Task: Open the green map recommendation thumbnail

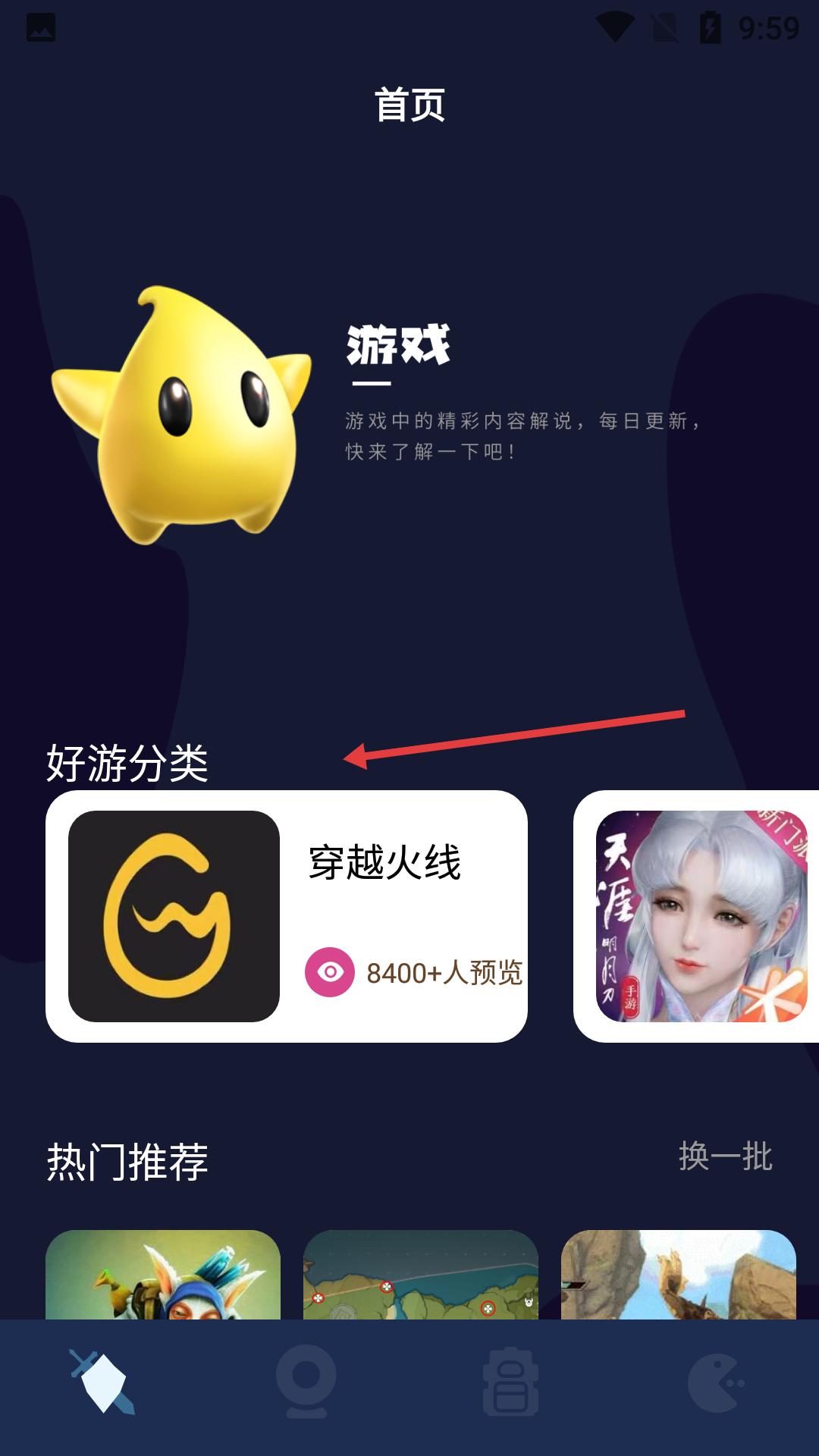Action: (x=421, y=1276)
